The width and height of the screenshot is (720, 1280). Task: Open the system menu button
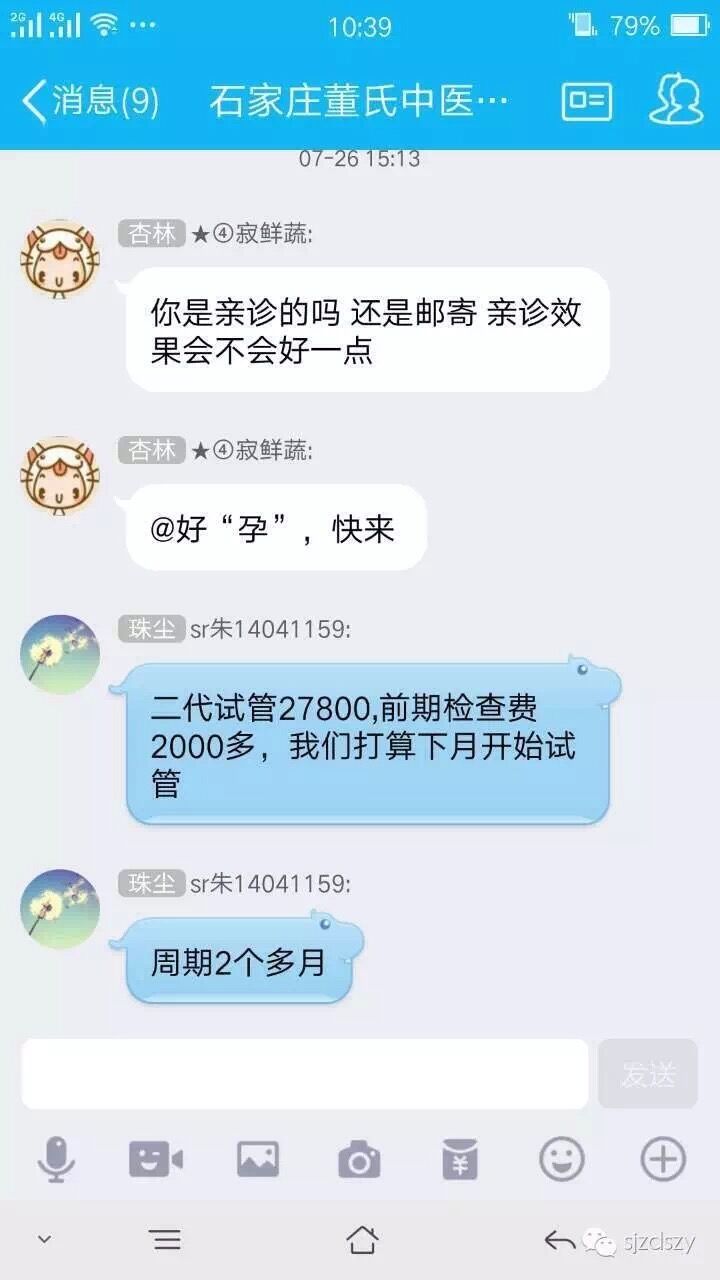167,1241
